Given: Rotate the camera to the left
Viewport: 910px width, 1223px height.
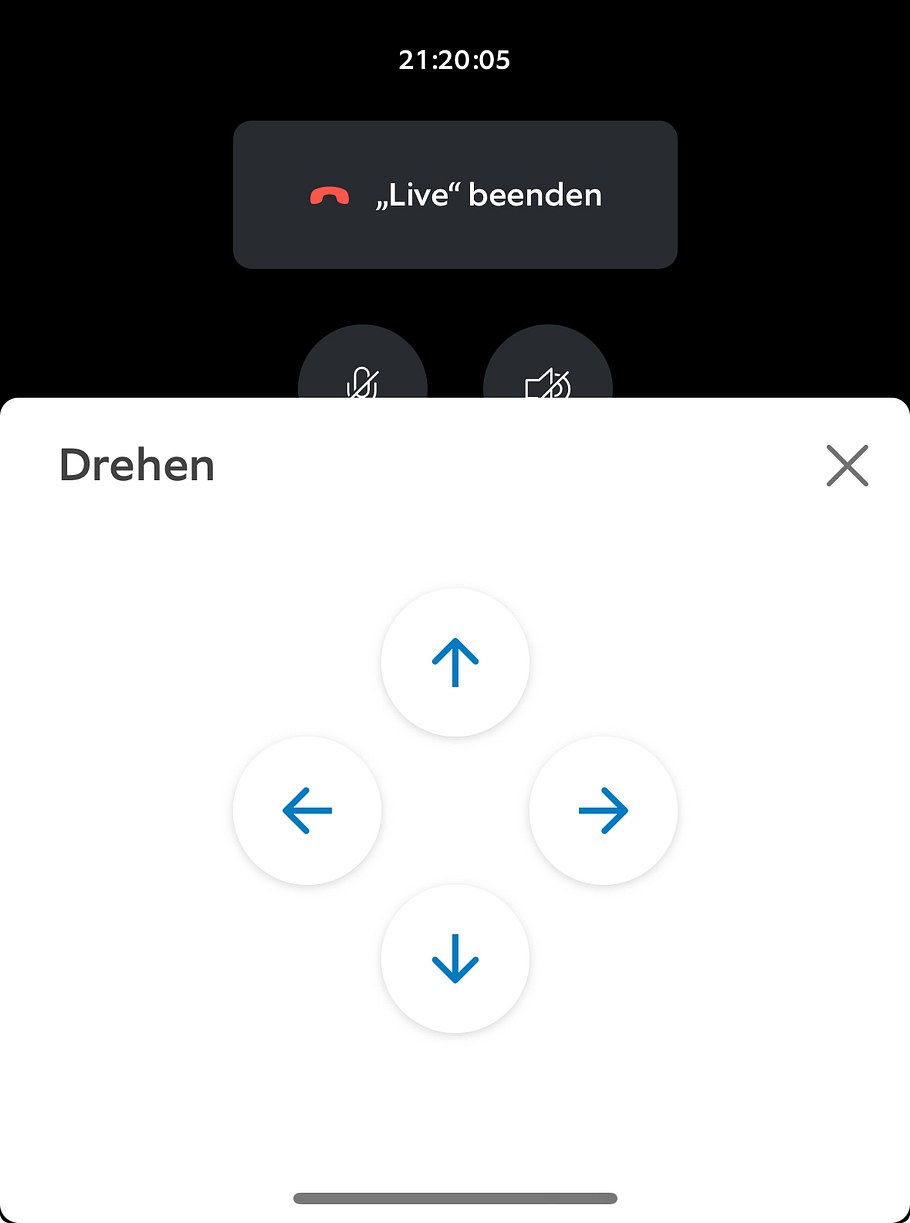Looking at the screenshot, I should click(307, 810).
